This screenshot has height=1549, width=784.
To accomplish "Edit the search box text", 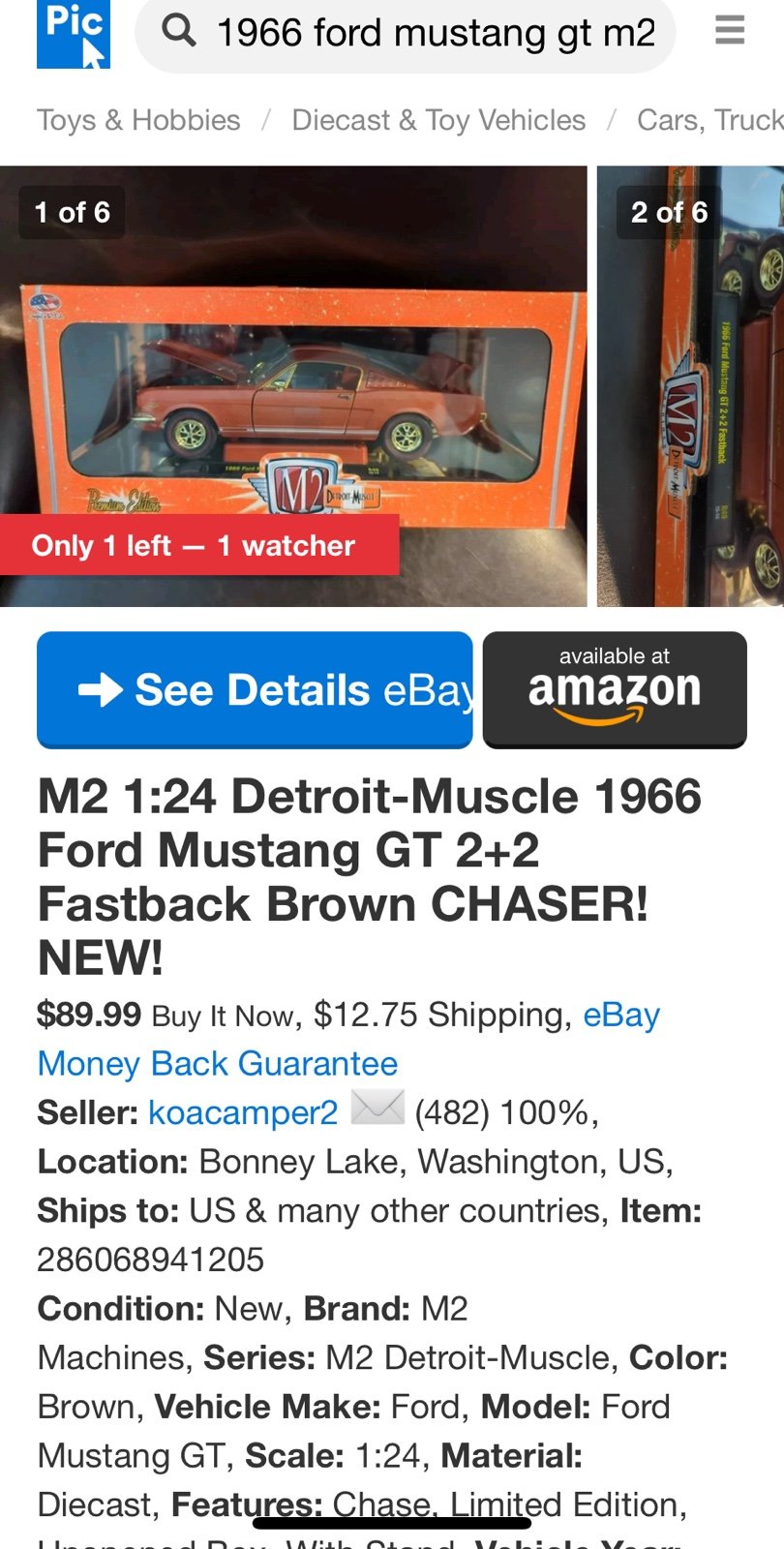I will (x=436, y=33).
